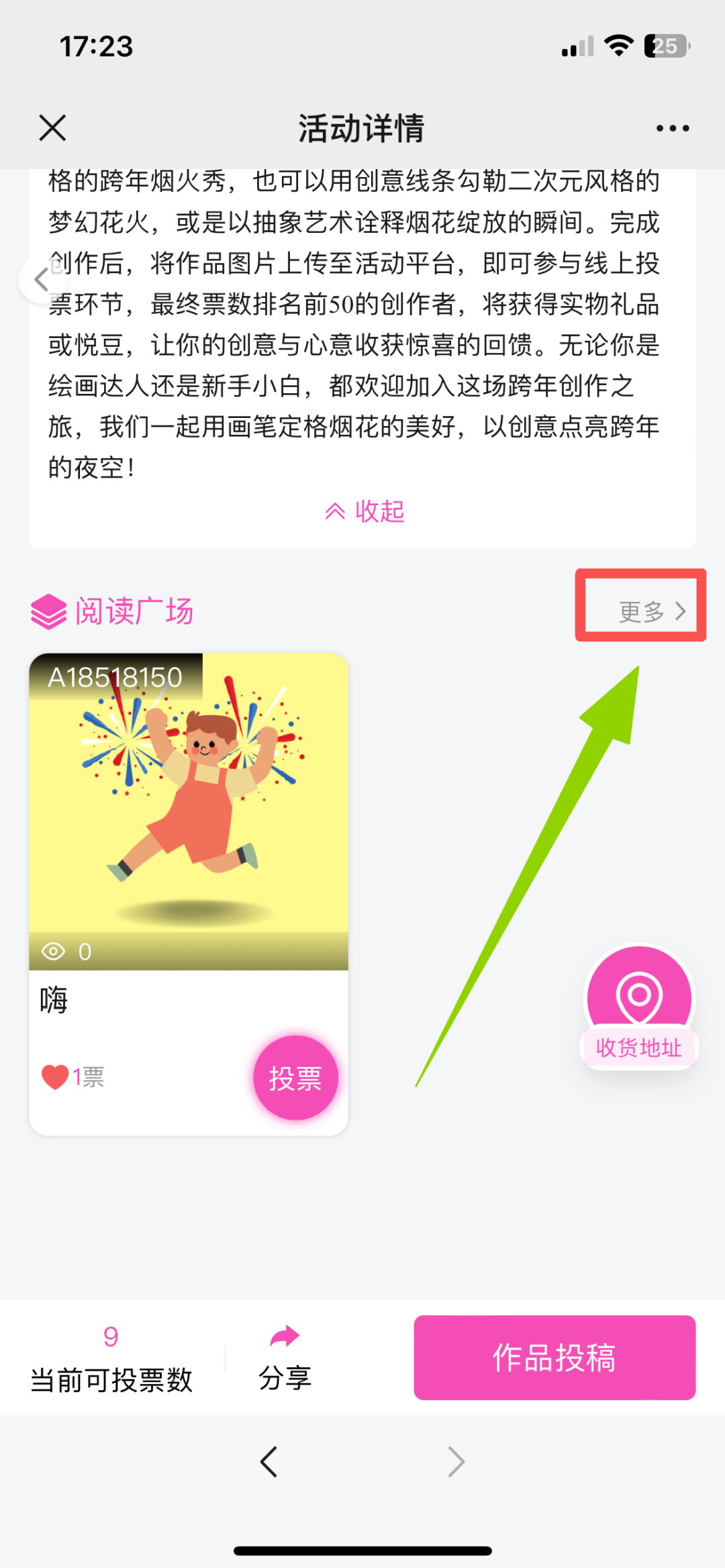Screen dimensions: 725x1568
Task: Go back using the bottom browser arrow
Action: [x=269, y=1462]
